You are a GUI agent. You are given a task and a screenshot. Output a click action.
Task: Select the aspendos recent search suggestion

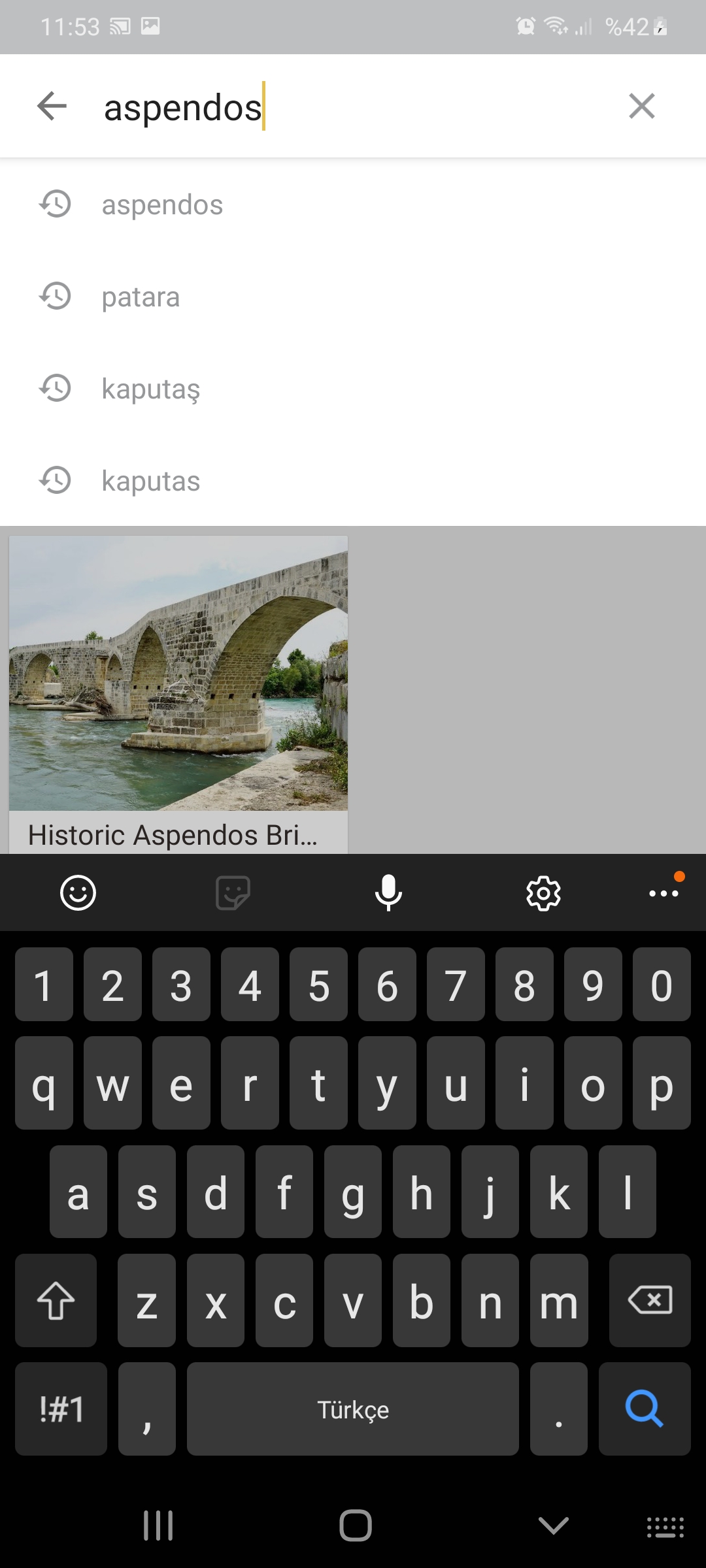(x=162, y=205)
